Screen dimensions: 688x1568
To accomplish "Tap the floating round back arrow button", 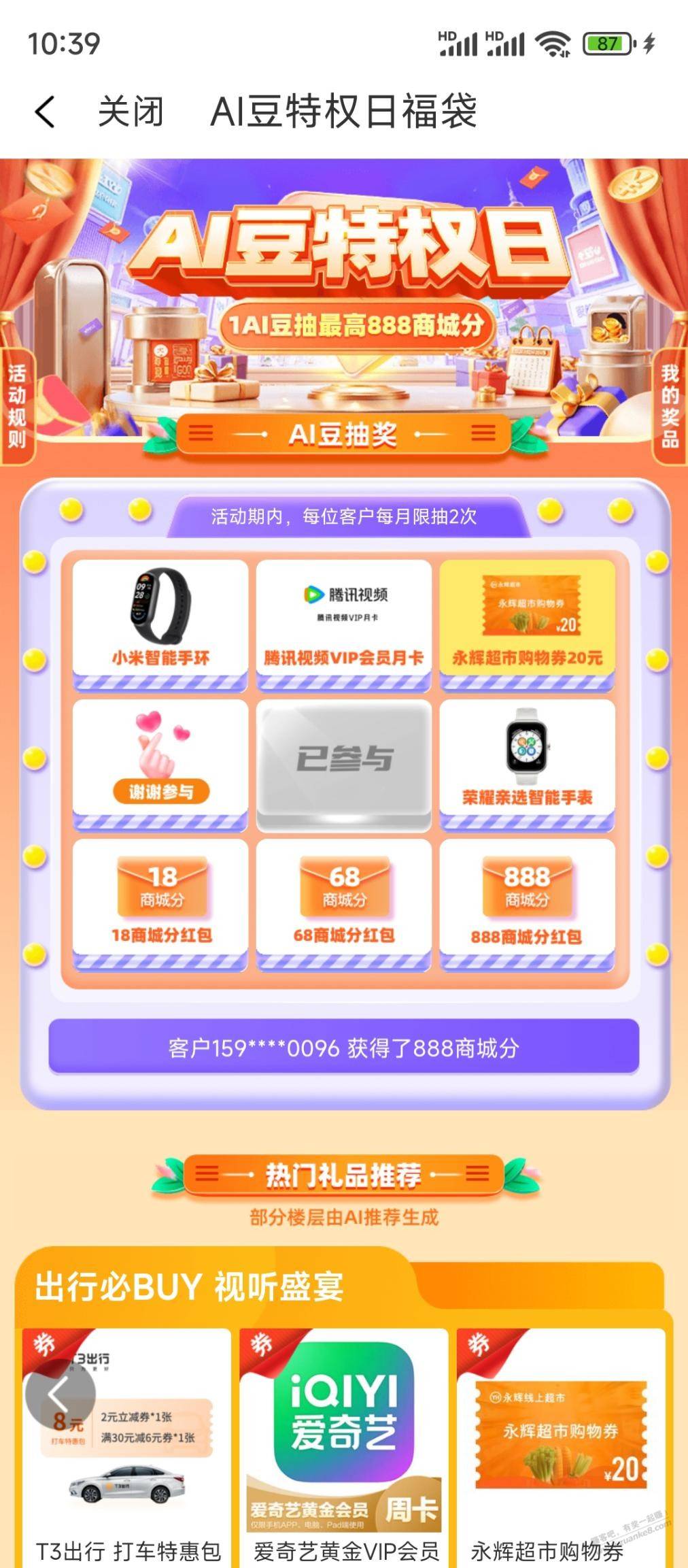I will tap(60, 1394).
